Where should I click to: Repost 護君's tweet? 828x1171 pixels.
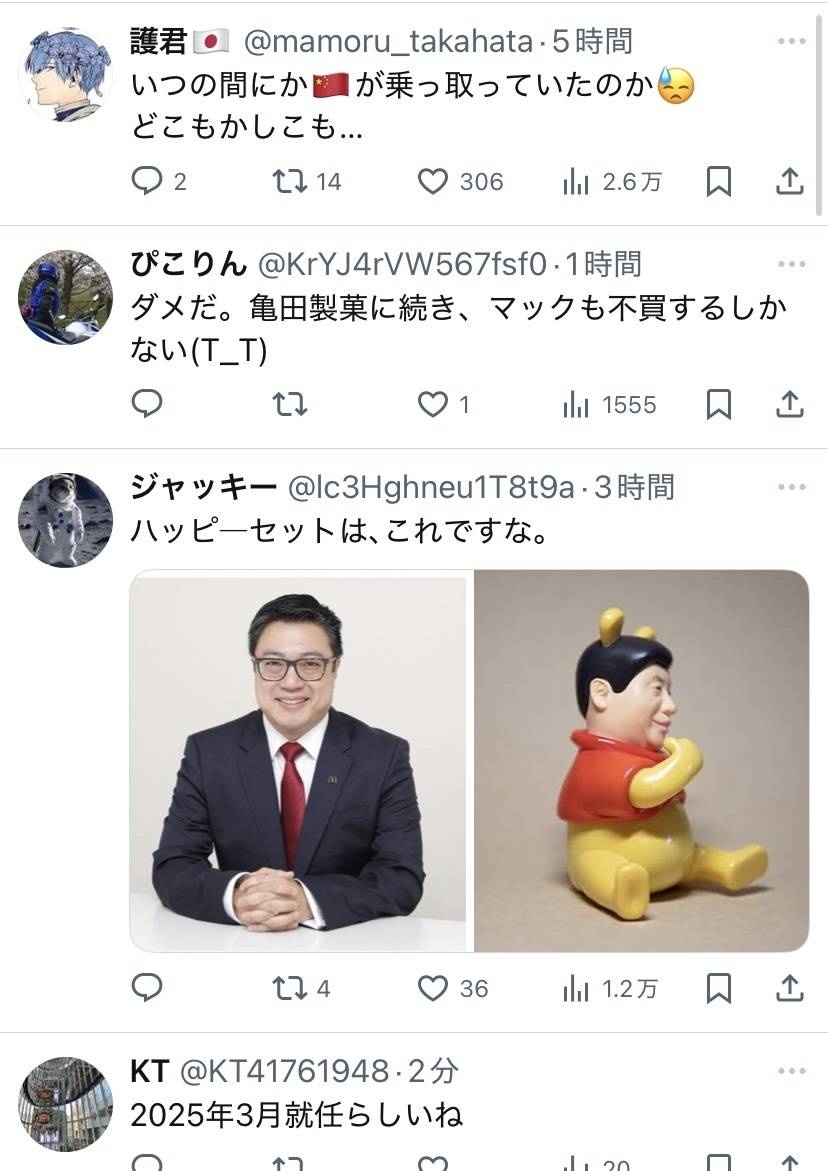tap(290, 181)
